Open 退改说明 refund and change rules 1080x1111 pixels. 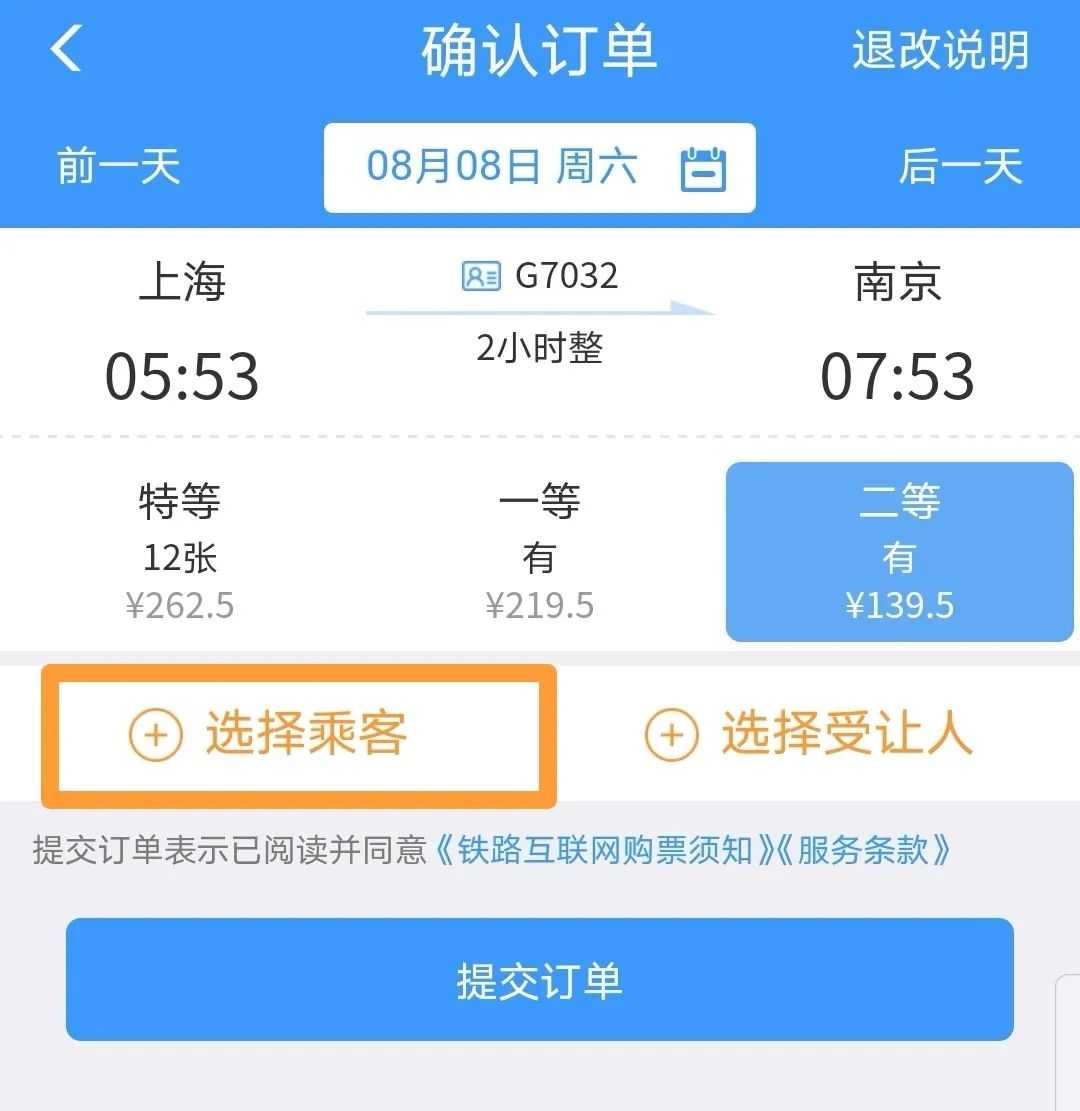point(940,50)
